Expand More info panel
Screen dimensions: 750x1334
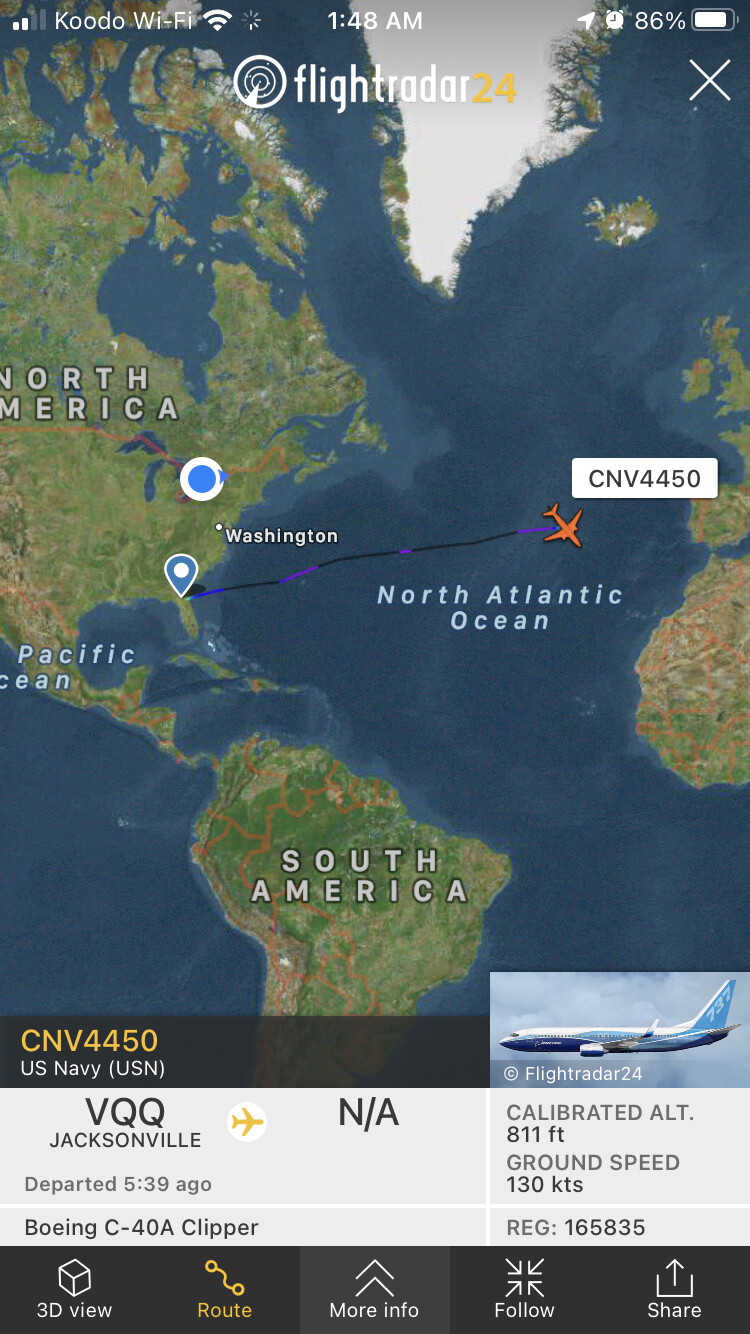pos(374,1290)
